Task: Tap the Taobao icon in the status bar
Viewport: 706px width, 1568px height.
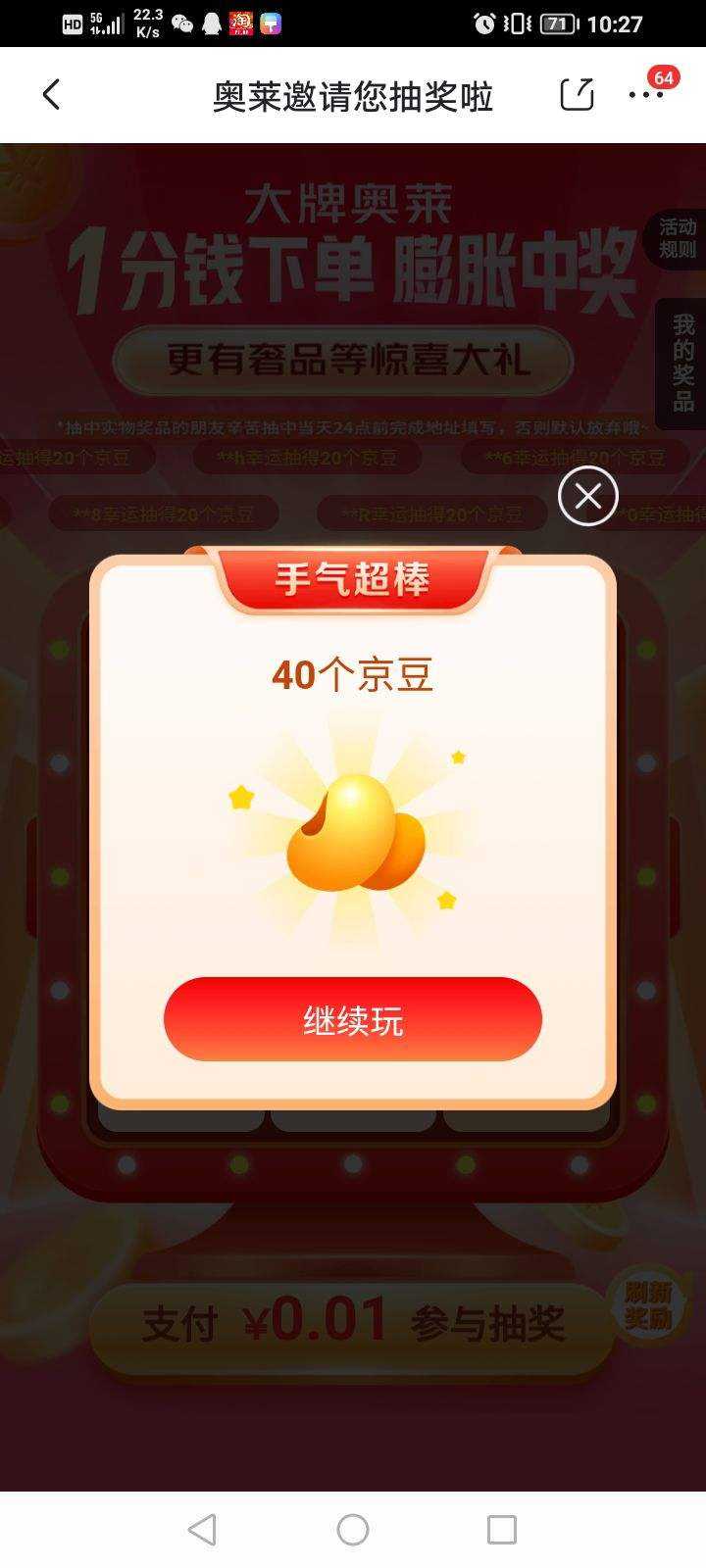Action: pyautogui.click(x=238, y=23)
